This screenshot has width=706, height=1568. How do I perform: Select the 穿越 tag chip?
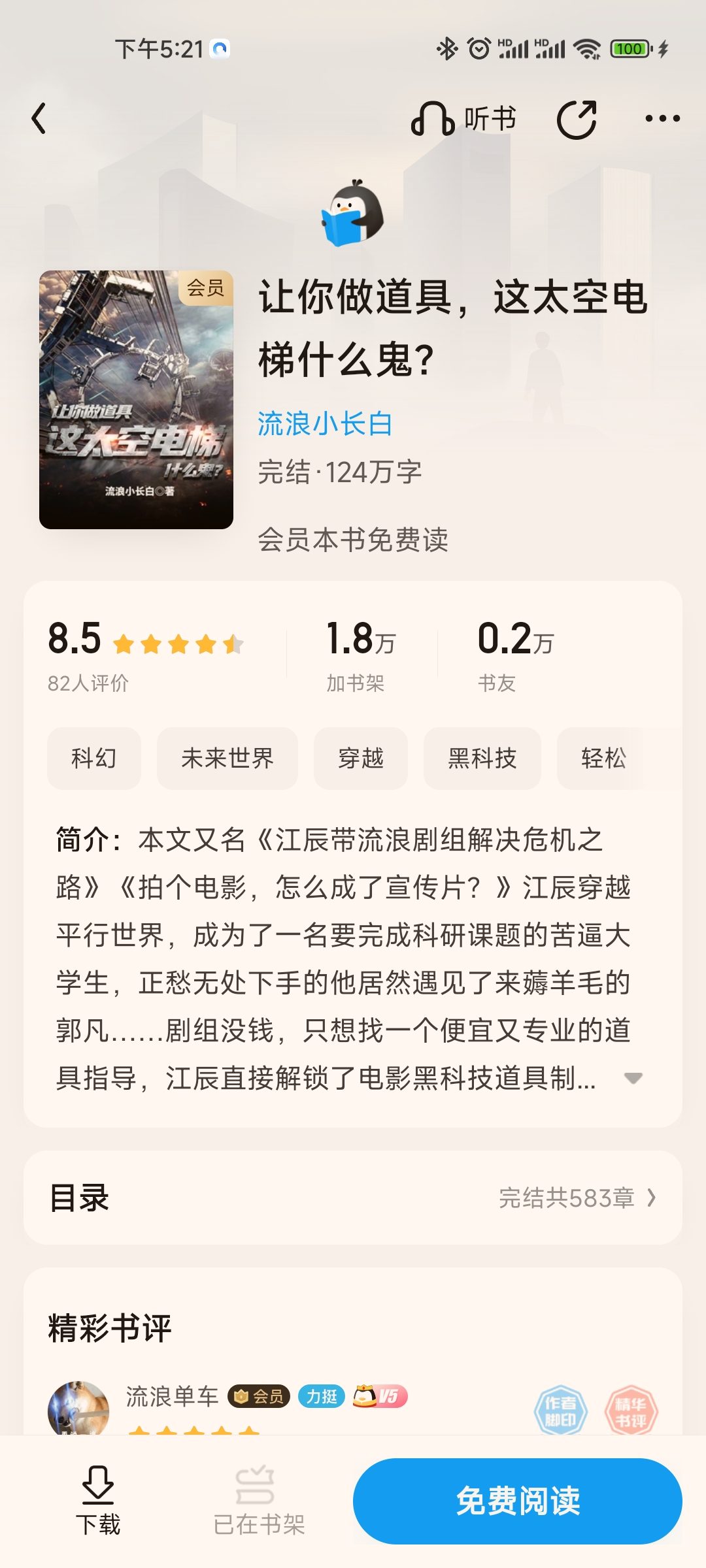click(360, 759)
